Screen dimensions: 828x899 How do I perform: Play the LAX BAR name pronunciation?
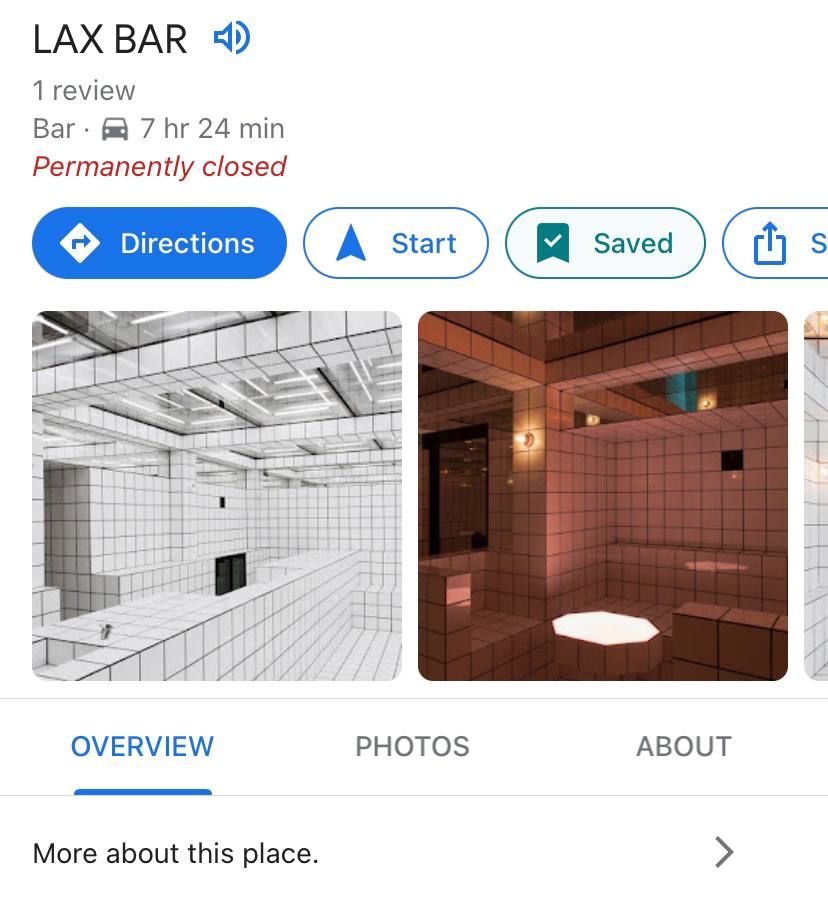tap(231, 39)
